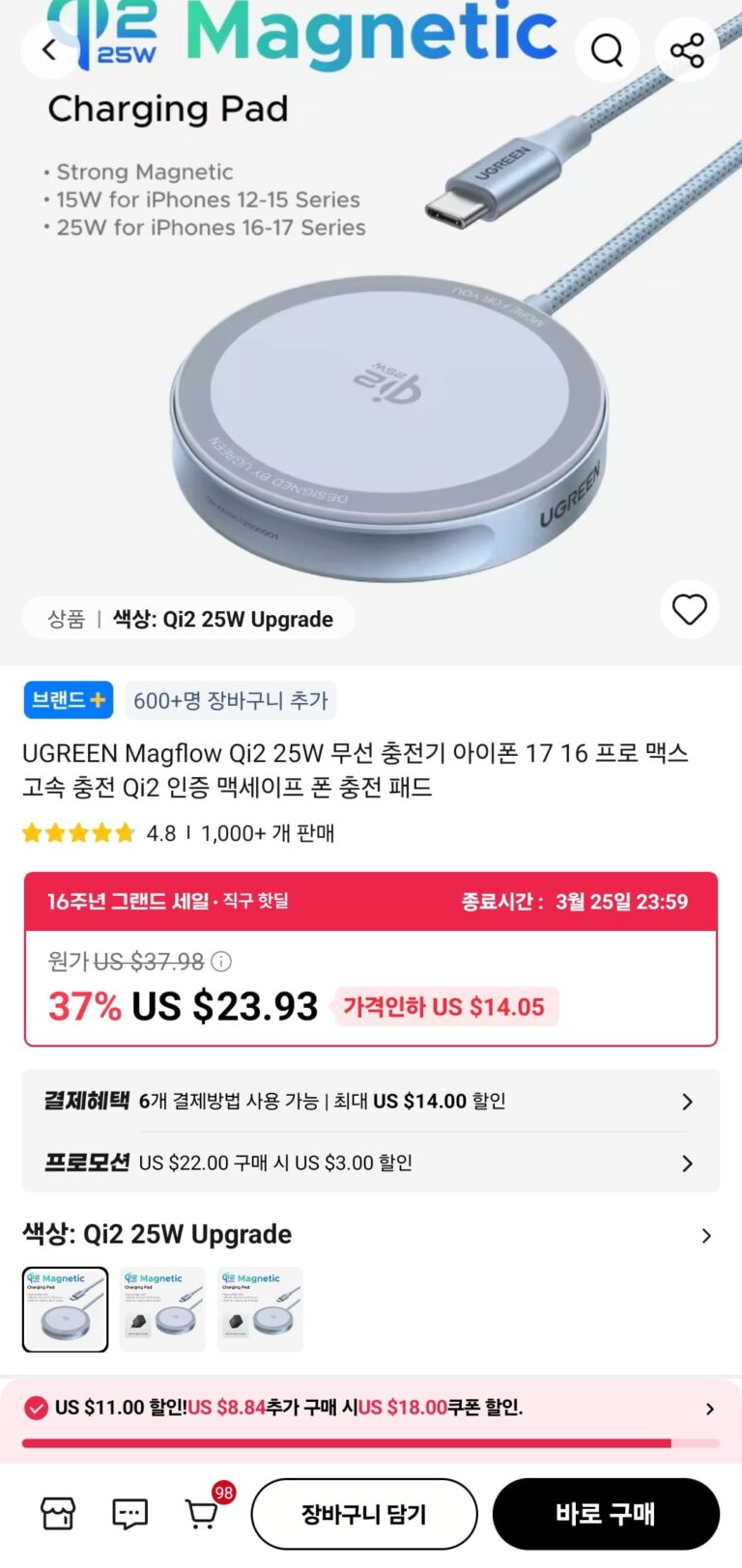This screenshot has height=1568, width=742.
Task: Tap 장바구니 담기 to add to cart
Action: click(x=364, y=1514)
